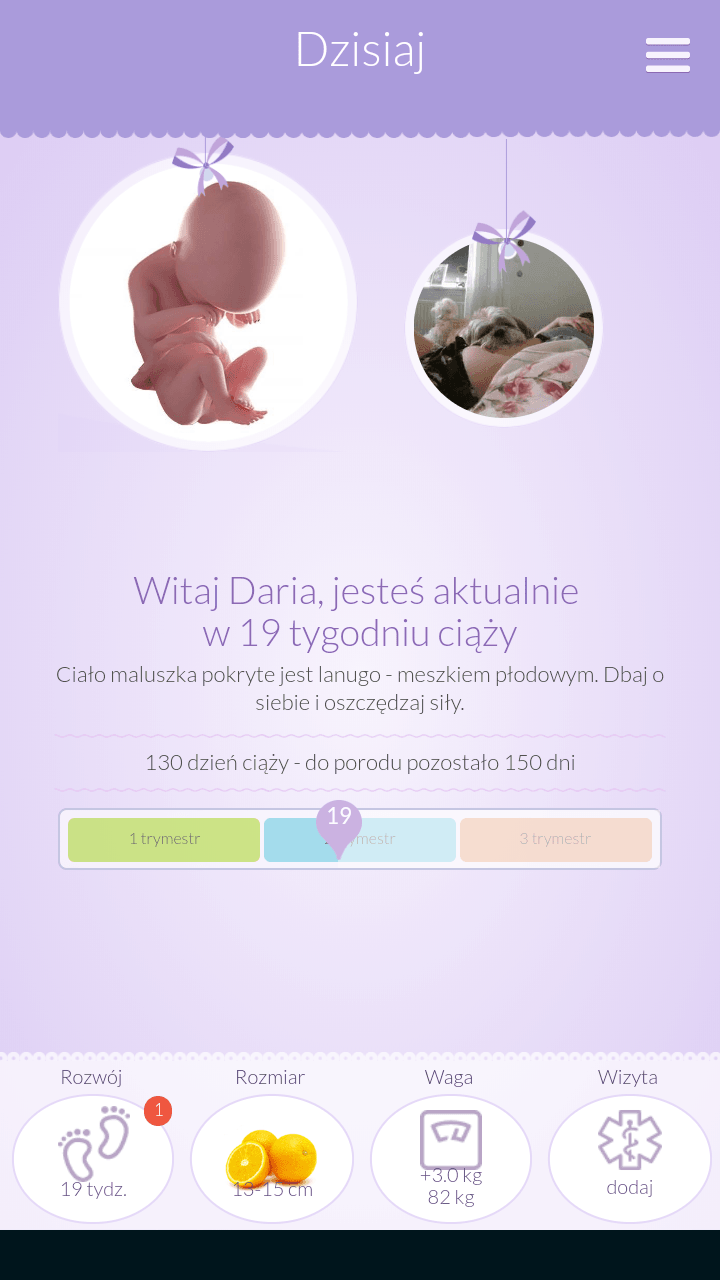Image resolution: width=720 pixels, height=1280 pixels.
Task: Select the 1 trymestr segment
Action: [164, 839]
